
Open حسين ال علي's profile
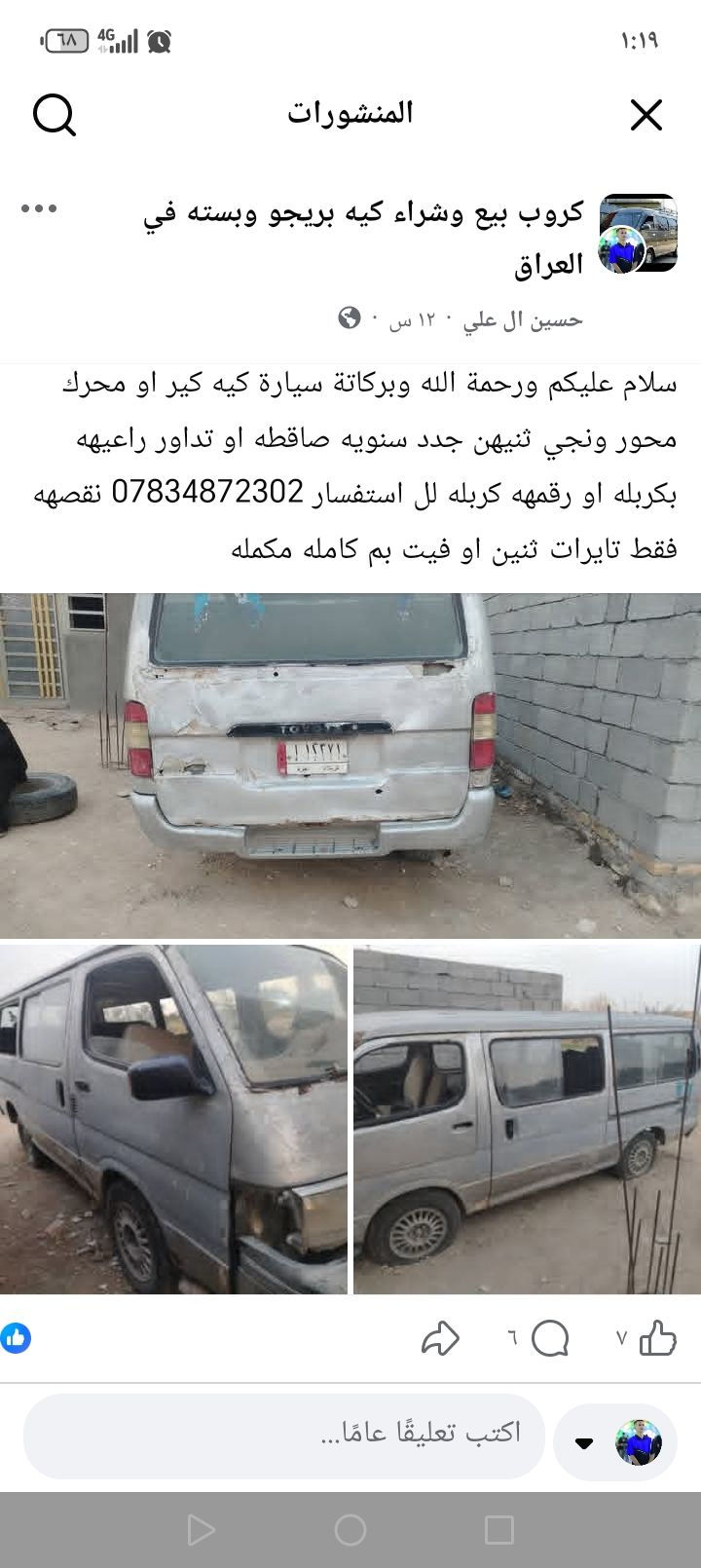click(x=523, y=319)
